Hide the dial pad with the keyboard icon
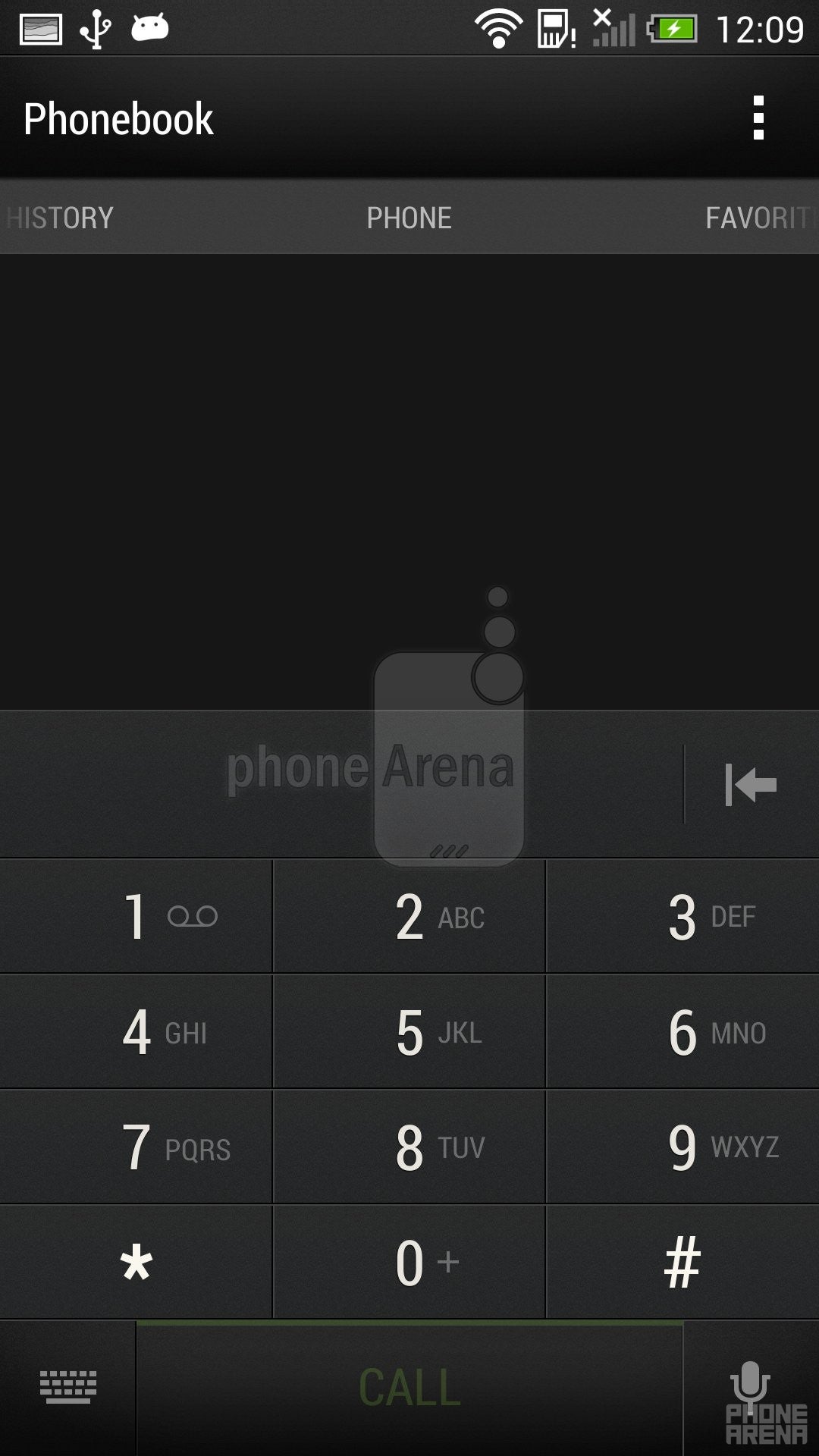The height and width of the screenshot is (1456, 819). coord(67,1388)
